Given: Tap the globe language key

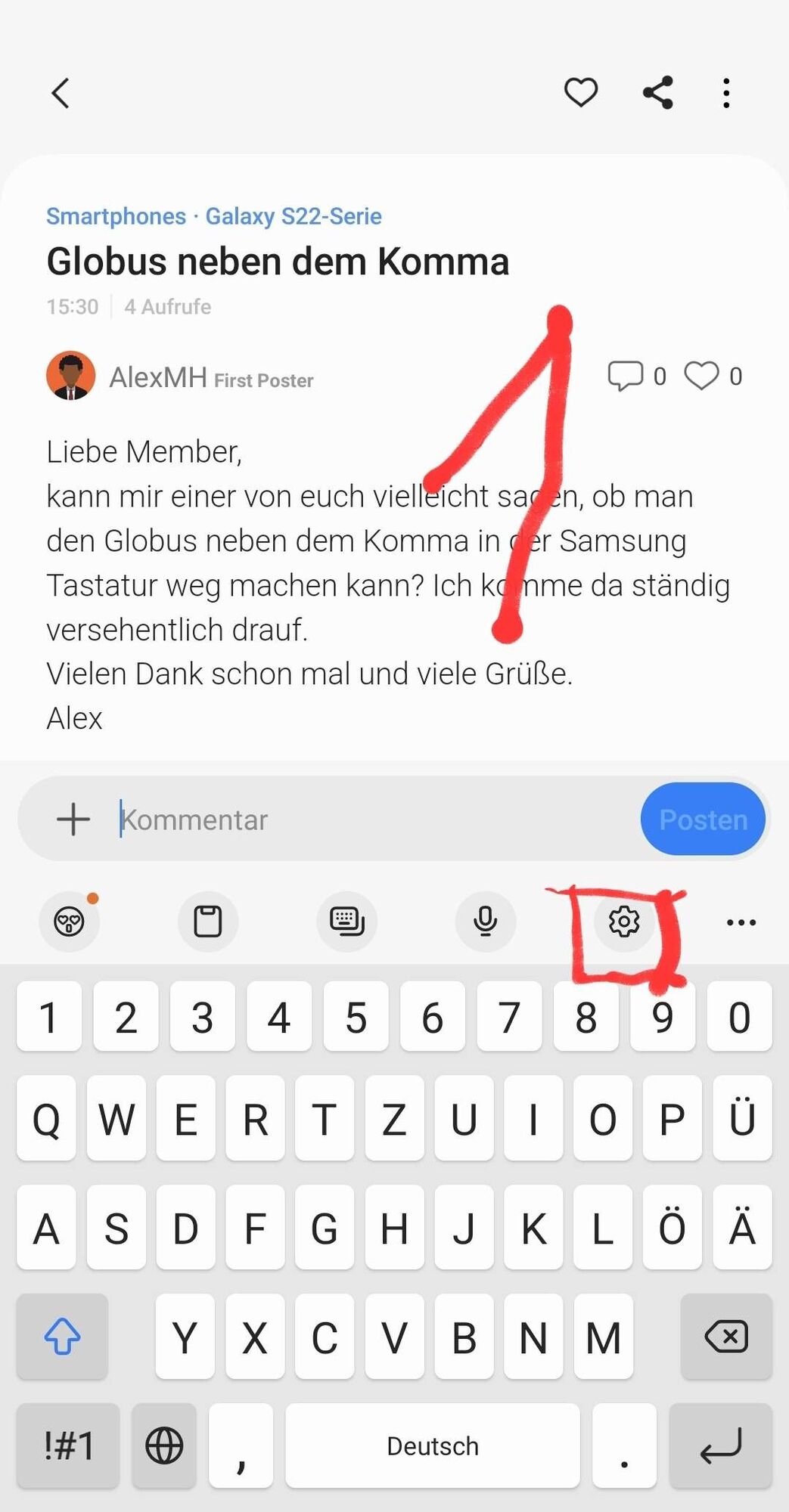Looking at the screenshot, I should (164, 1445).
